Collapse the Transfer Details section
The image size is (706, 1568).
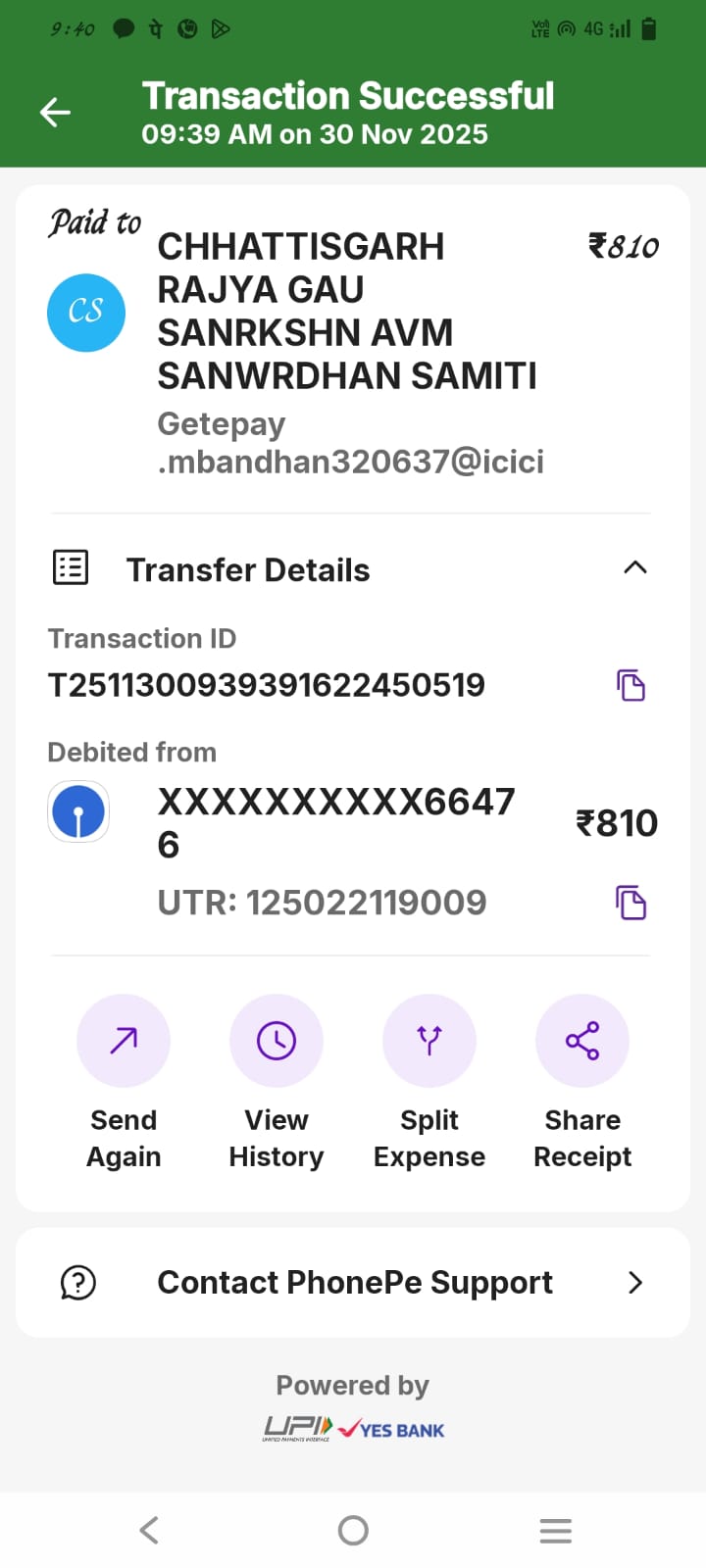[x=634, y=568]
